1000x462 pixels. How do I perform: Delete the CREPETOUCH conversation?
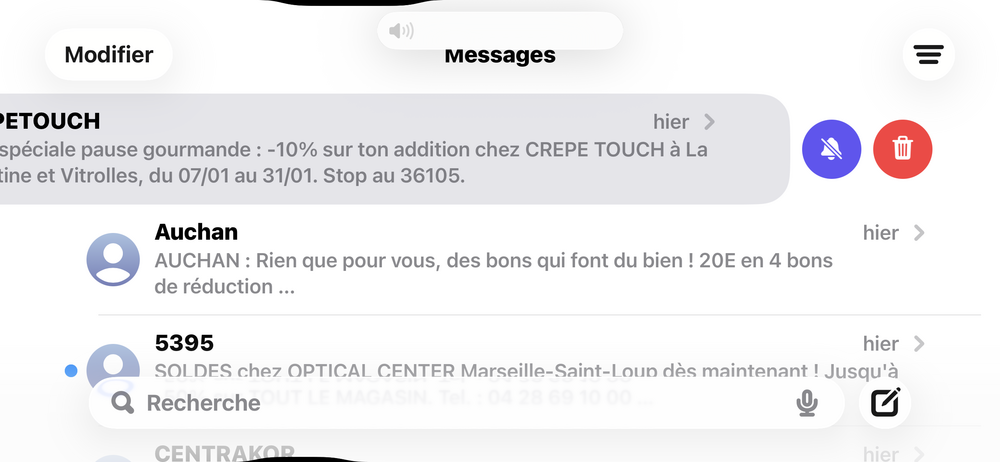tap(902, 149)
